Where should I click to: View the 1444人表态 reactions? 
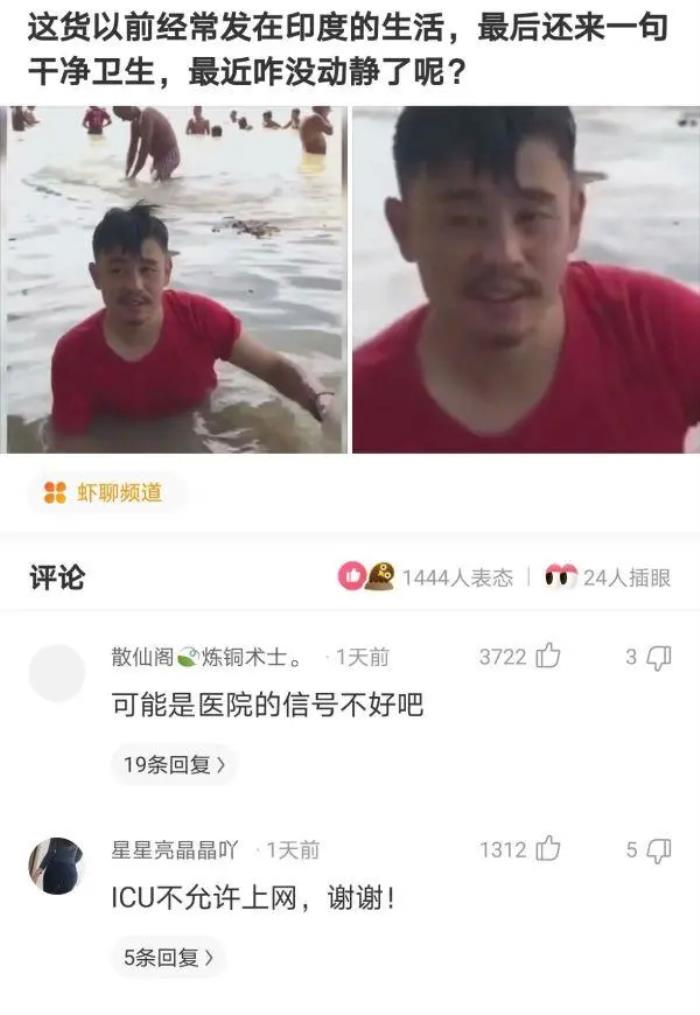pos(427,577)
